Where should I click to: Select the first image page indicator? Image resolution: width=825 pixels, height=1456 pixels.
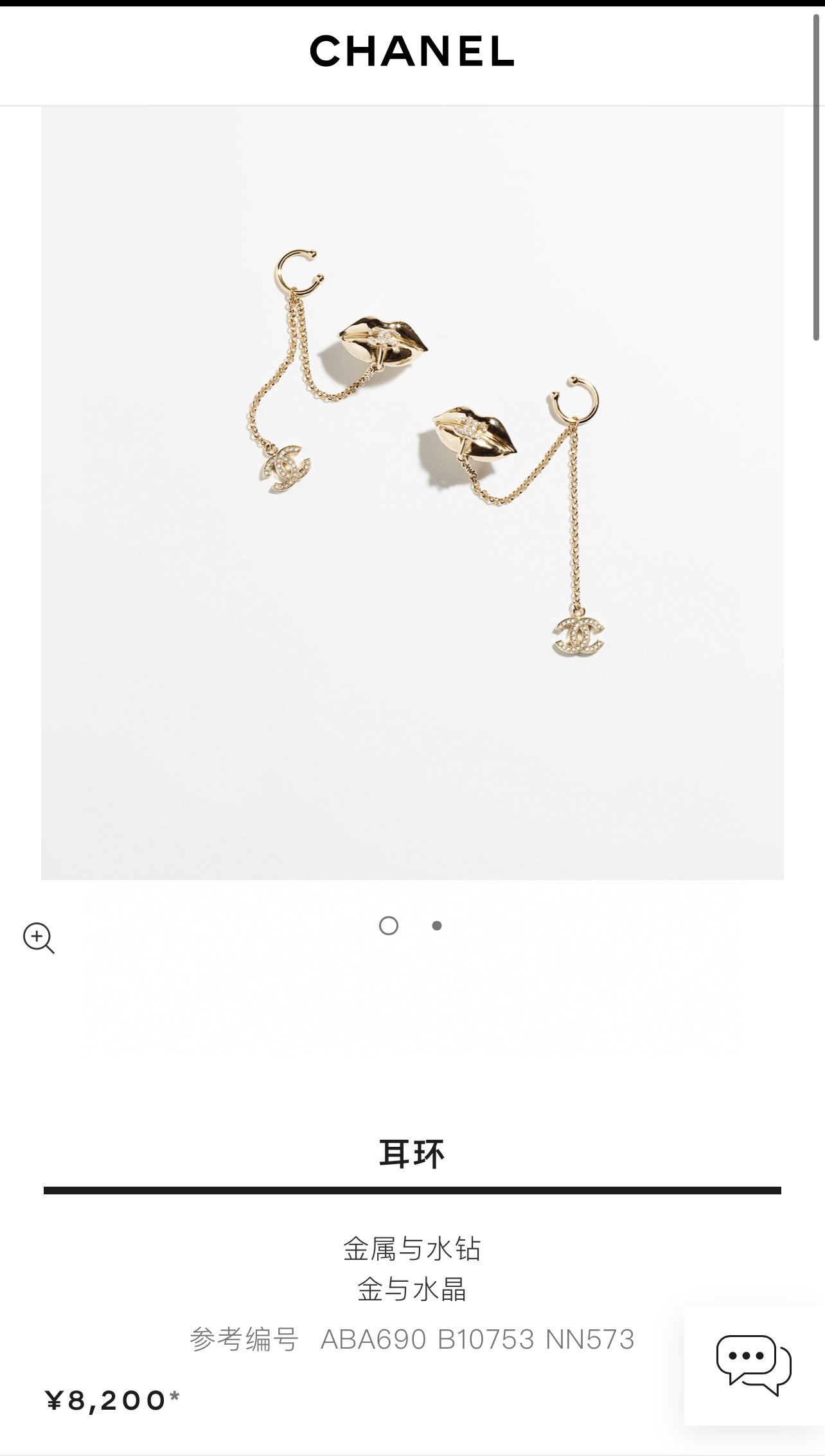point(389,926)
